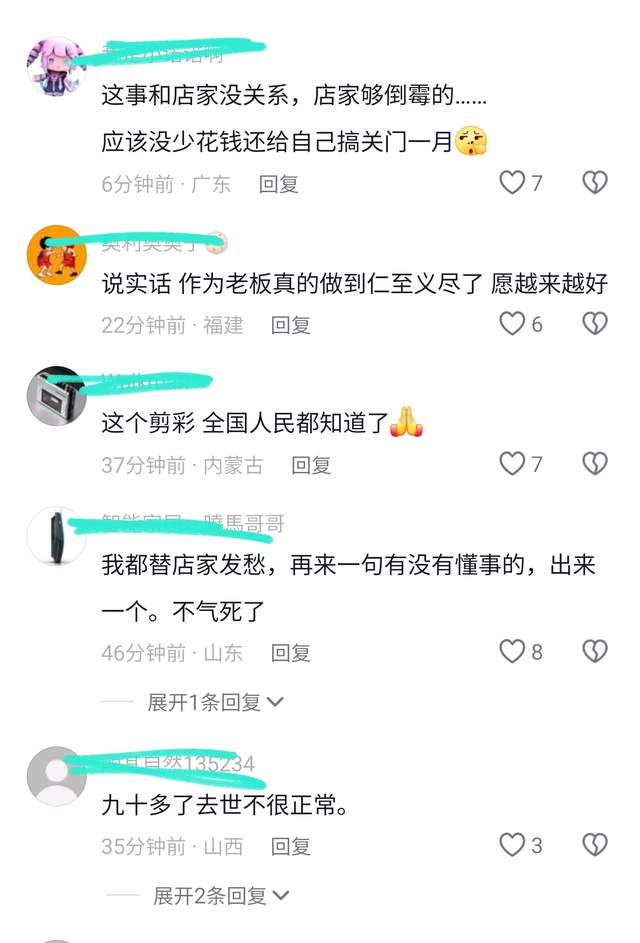Viewport: 640px width, 943px height.
Task: Like the 山东 comment about 替店家发愁
Action: 513,652
